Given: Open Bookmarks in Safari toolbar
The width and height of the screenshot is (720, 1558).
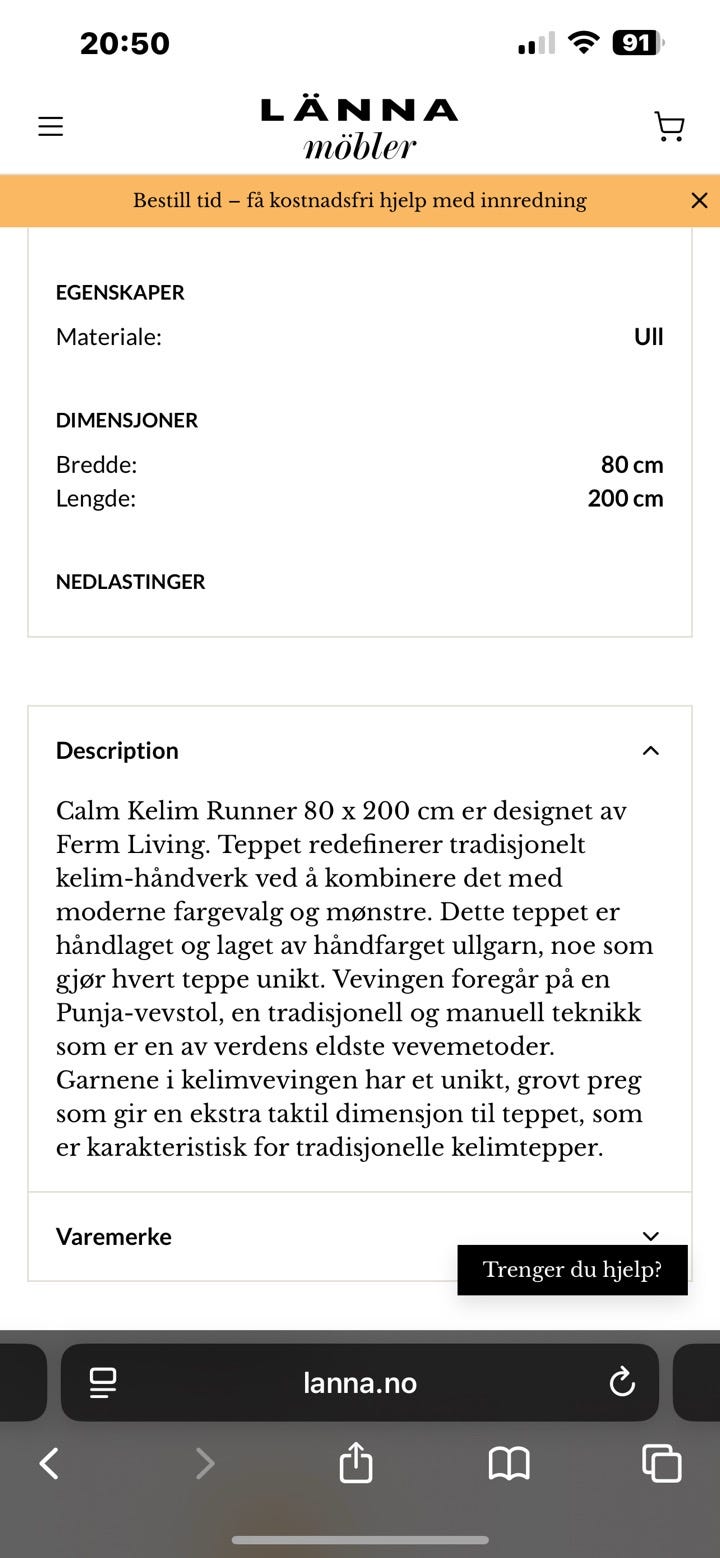Looking at the screenshot, I should [509, 1463].
